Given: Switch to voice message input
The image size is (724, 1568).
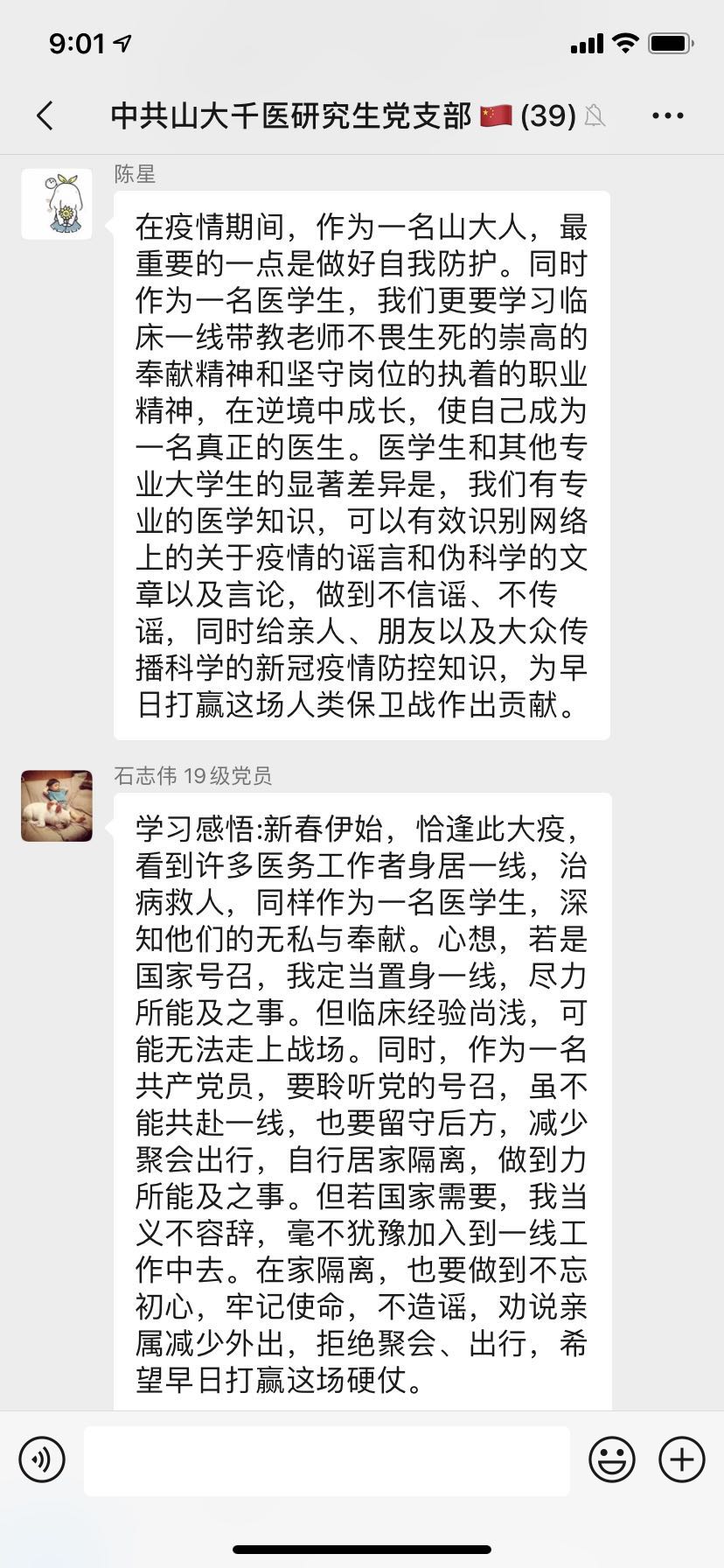Looking at the screenshot, I should point(42,1459).
